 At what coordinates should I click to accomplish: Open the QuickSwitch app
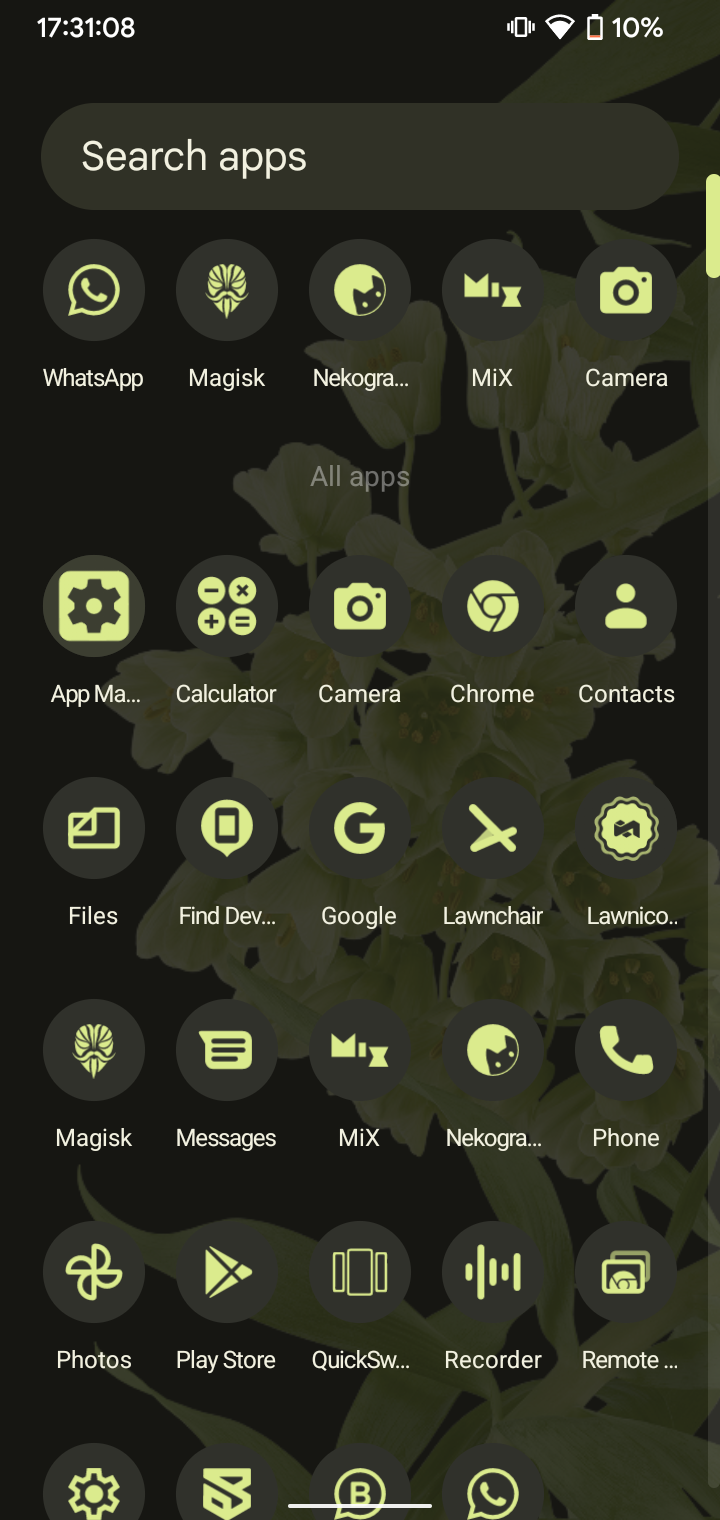(360, 1272)
